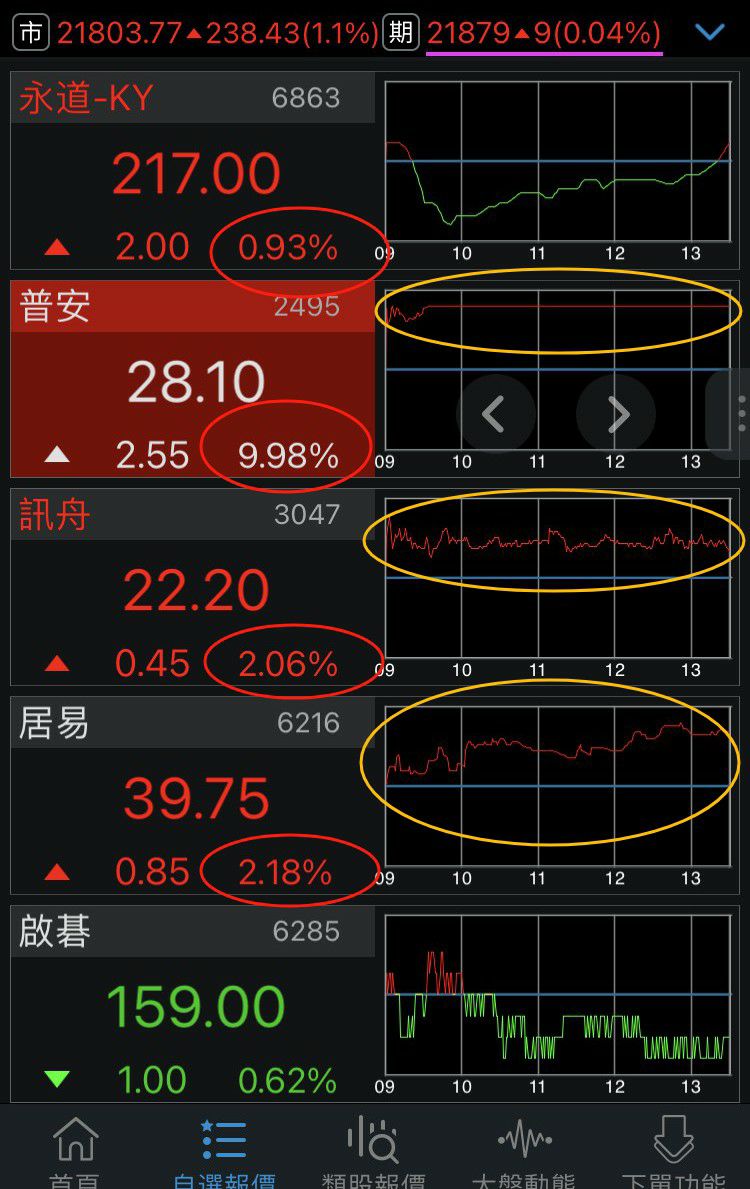Open the 啟碁 6285 stock row

click(x=193, y=1005)
